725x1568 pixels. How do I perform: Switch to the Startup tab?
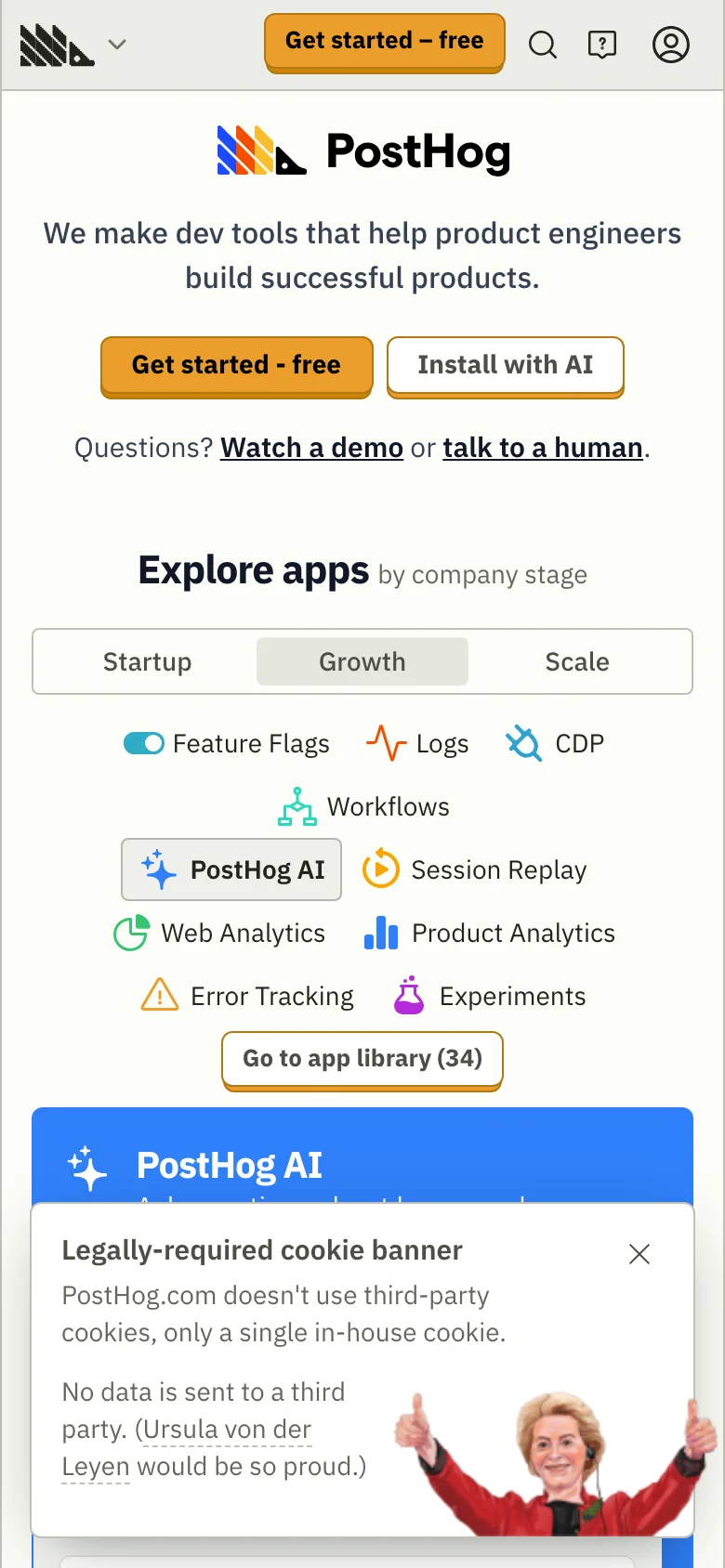(147, 661)
